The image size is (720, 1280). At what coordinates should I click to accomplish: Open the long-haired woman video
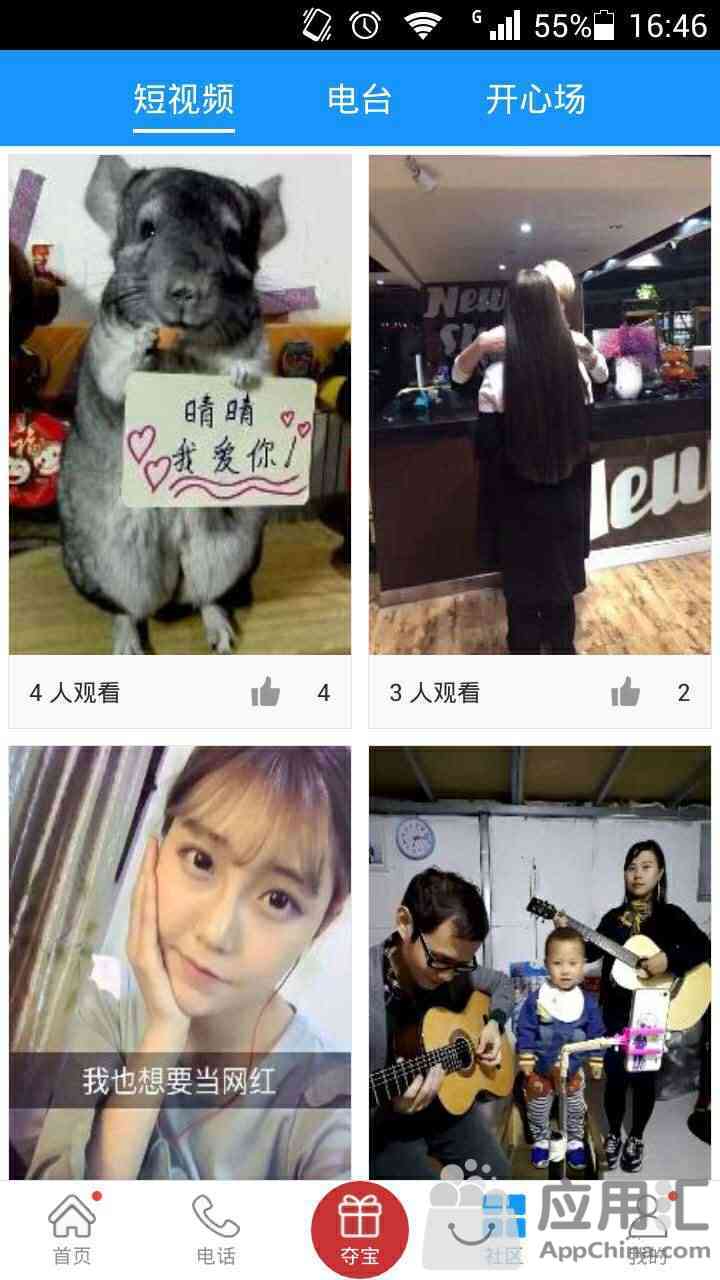pyautogui.click(x=540, y=404)
